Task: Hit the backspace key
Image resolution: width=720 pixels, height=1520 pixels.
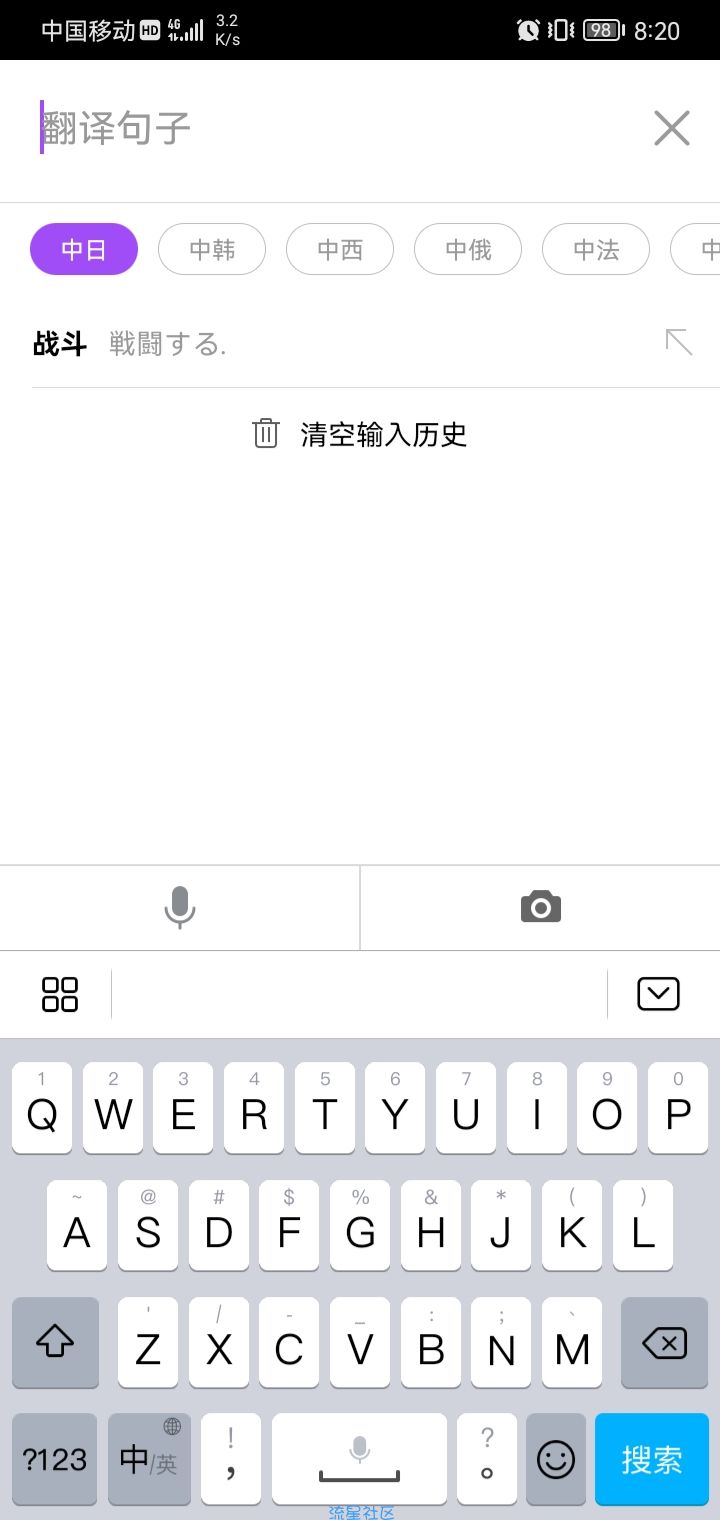Action: coord(664,1343)
